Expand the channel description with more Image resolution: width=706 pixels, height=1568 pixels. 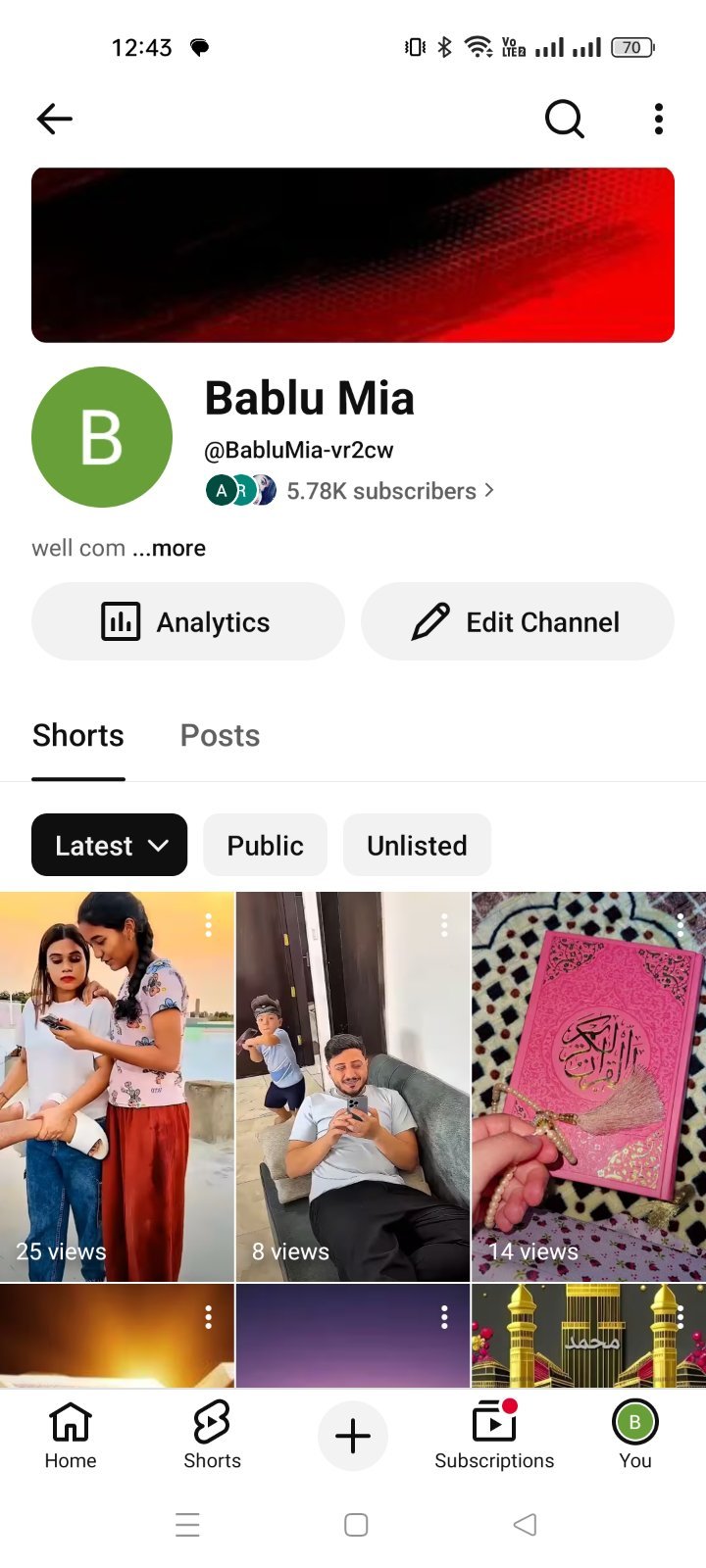coord(170,548)
